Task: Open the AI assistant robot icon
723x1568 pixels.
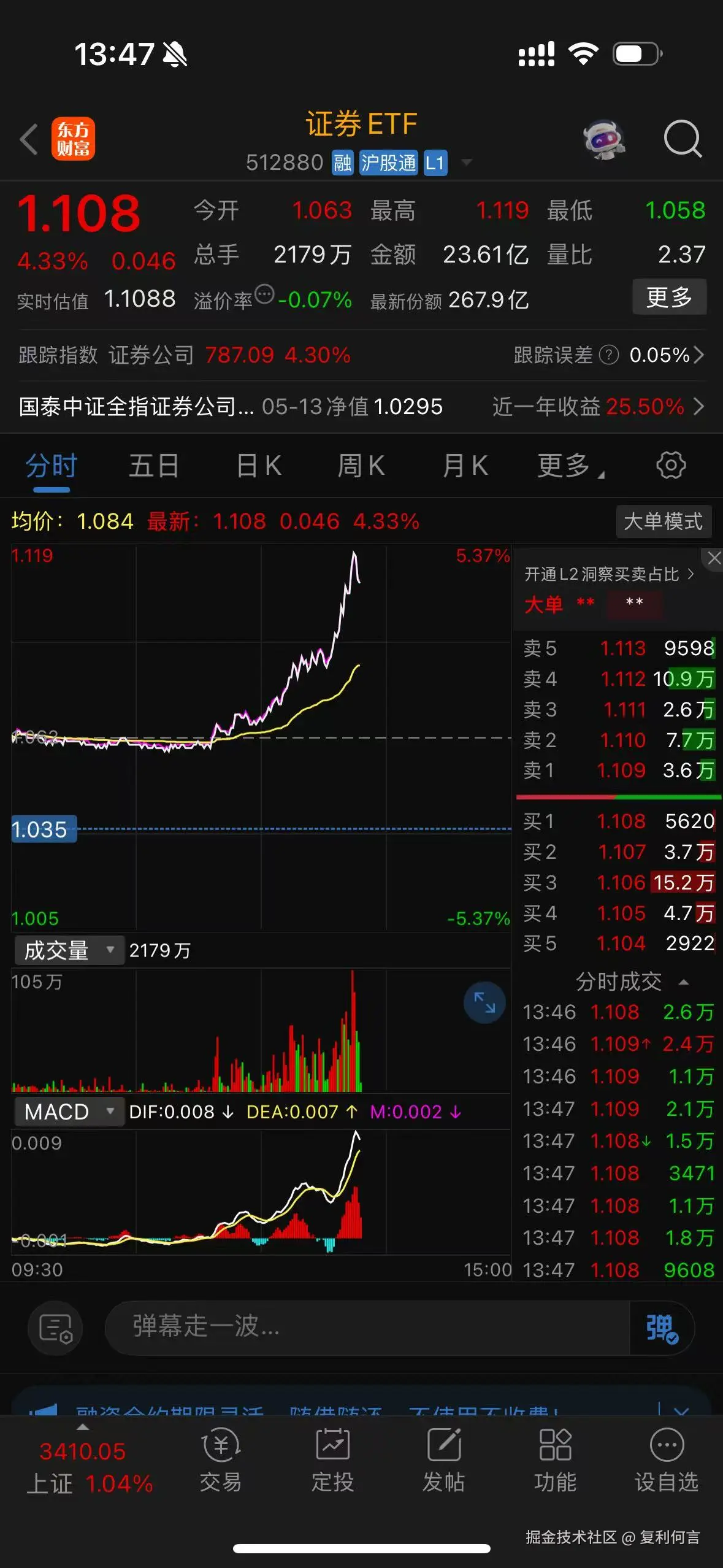Action: tap(604, 140)
